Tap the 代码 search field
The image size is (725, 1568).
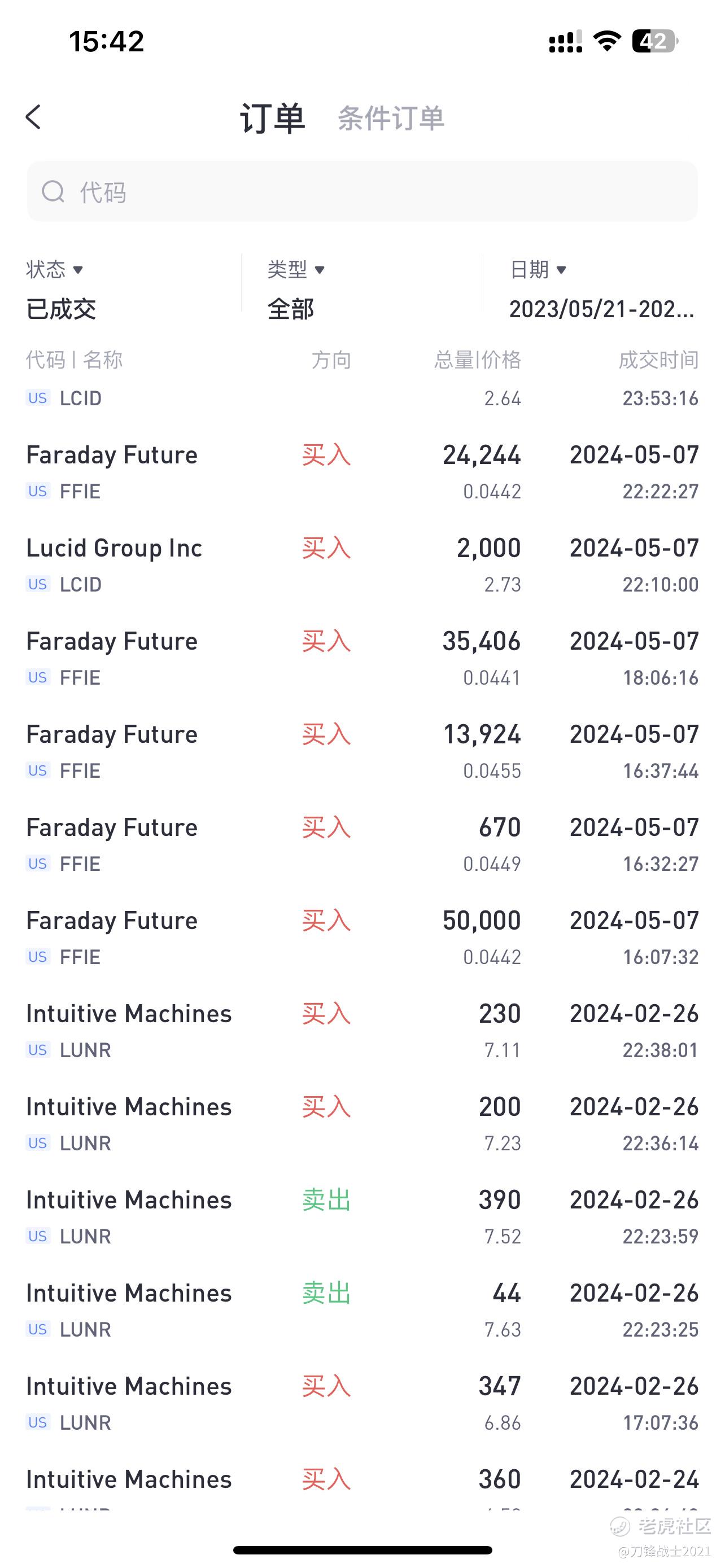tap(362, 191)
